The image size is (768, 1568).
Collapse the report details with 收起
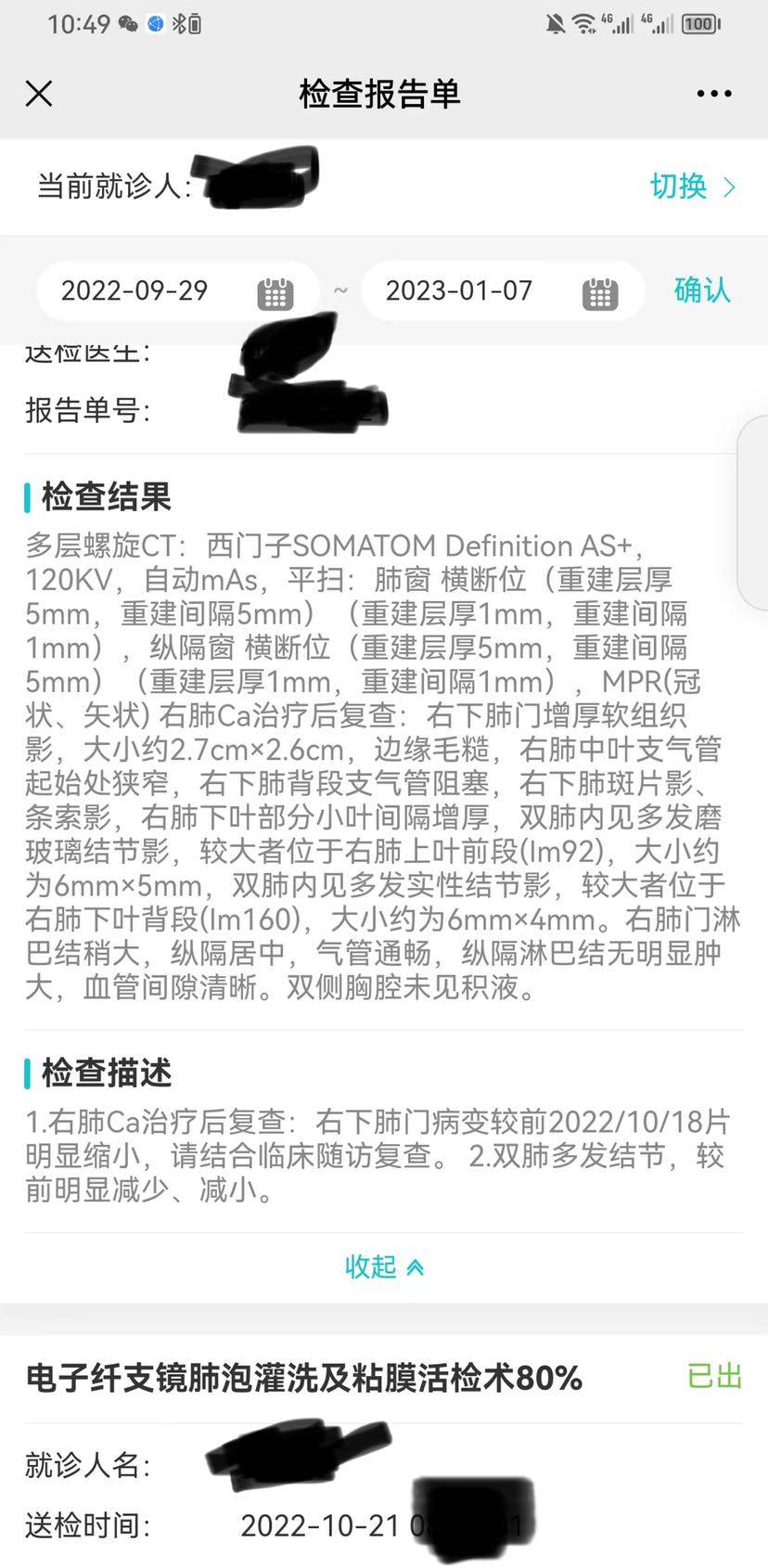tap(383, 1266)
